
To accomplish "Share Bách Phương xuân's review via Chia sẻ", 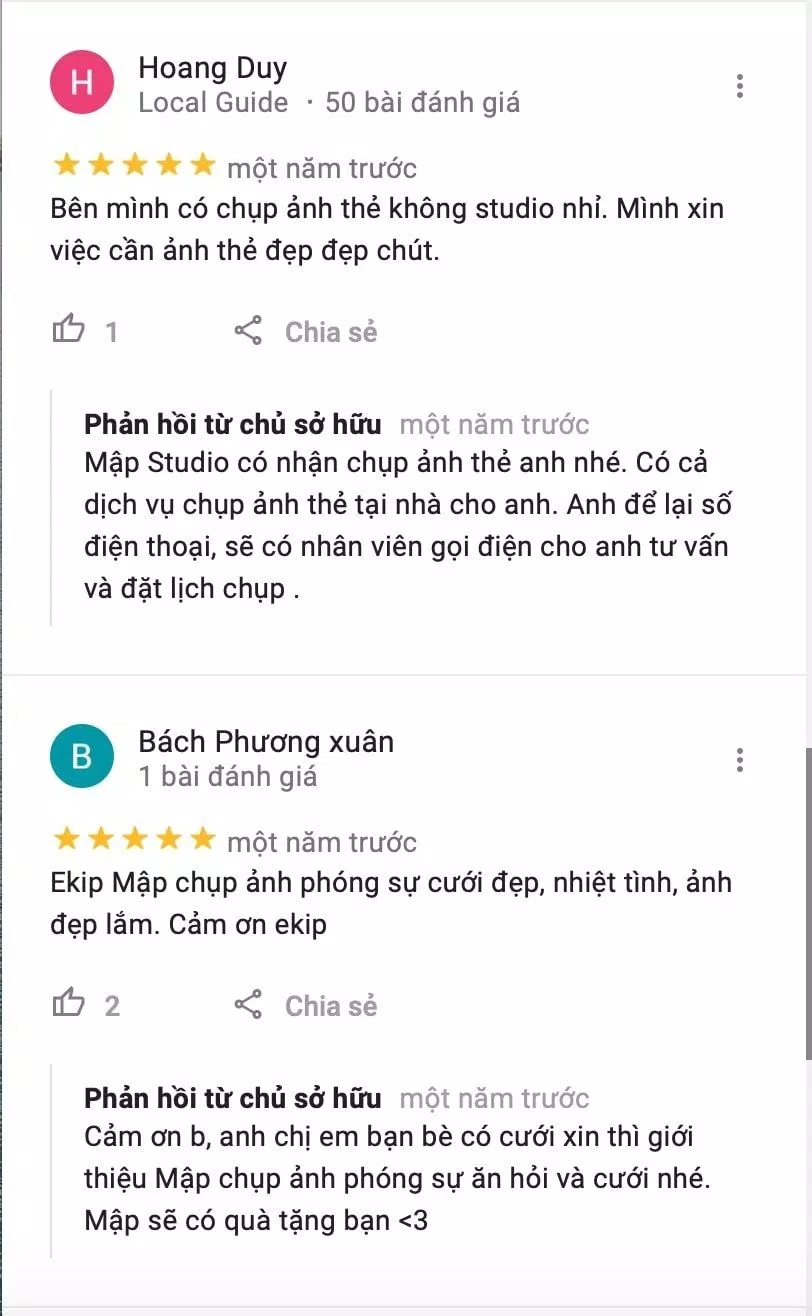I will point(306,1005).
